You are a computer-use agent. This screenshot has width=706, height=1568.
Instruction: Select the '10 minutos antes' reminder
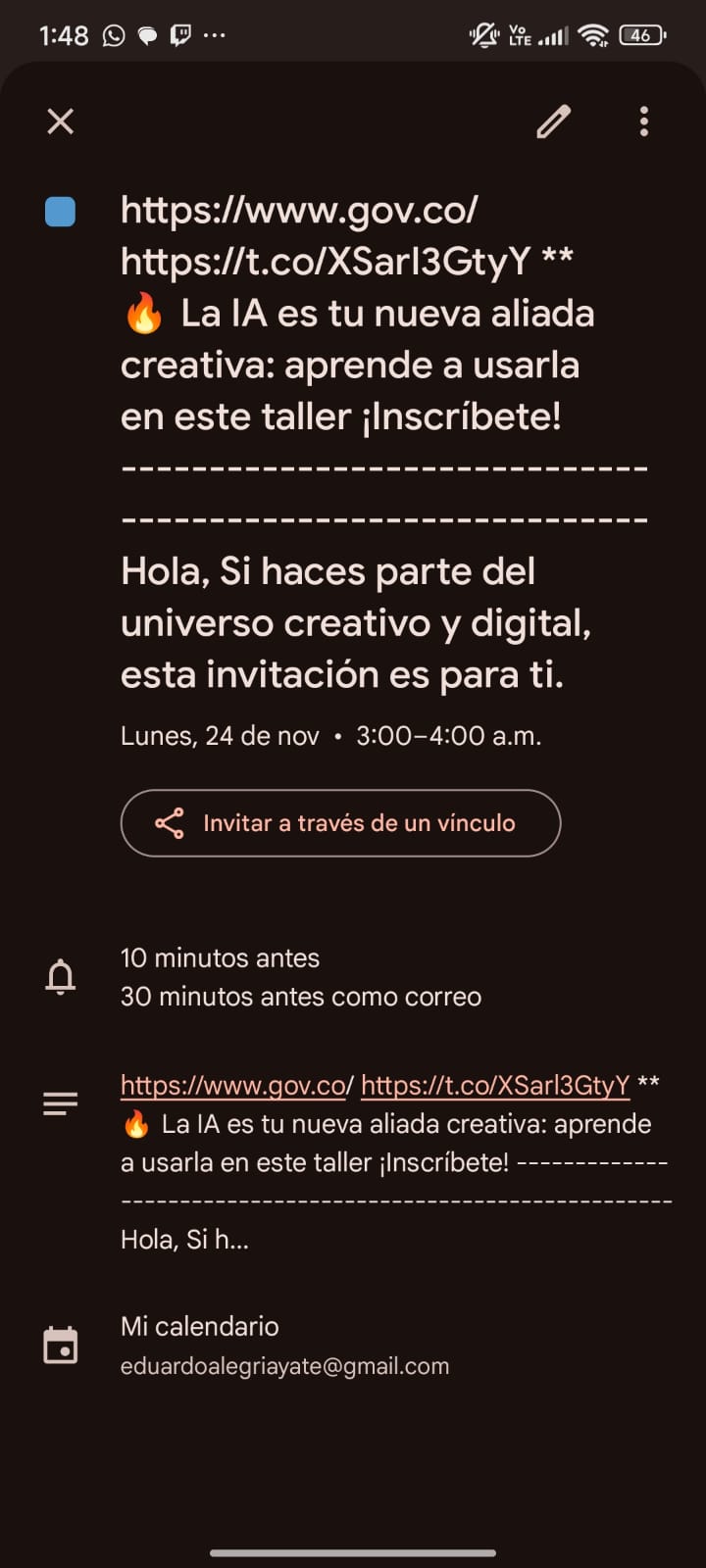click(219, 958)
